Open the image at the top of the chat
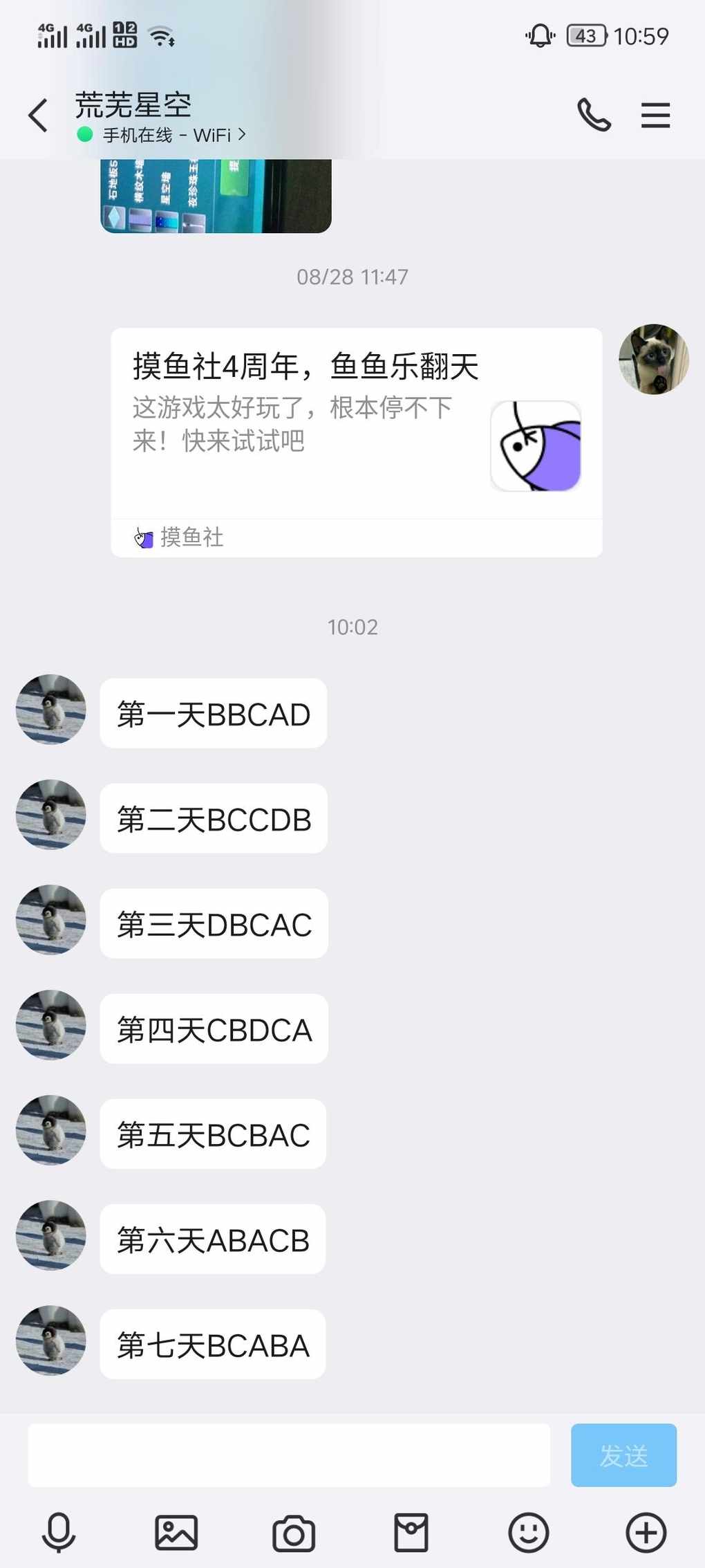 tap(216, 196)
